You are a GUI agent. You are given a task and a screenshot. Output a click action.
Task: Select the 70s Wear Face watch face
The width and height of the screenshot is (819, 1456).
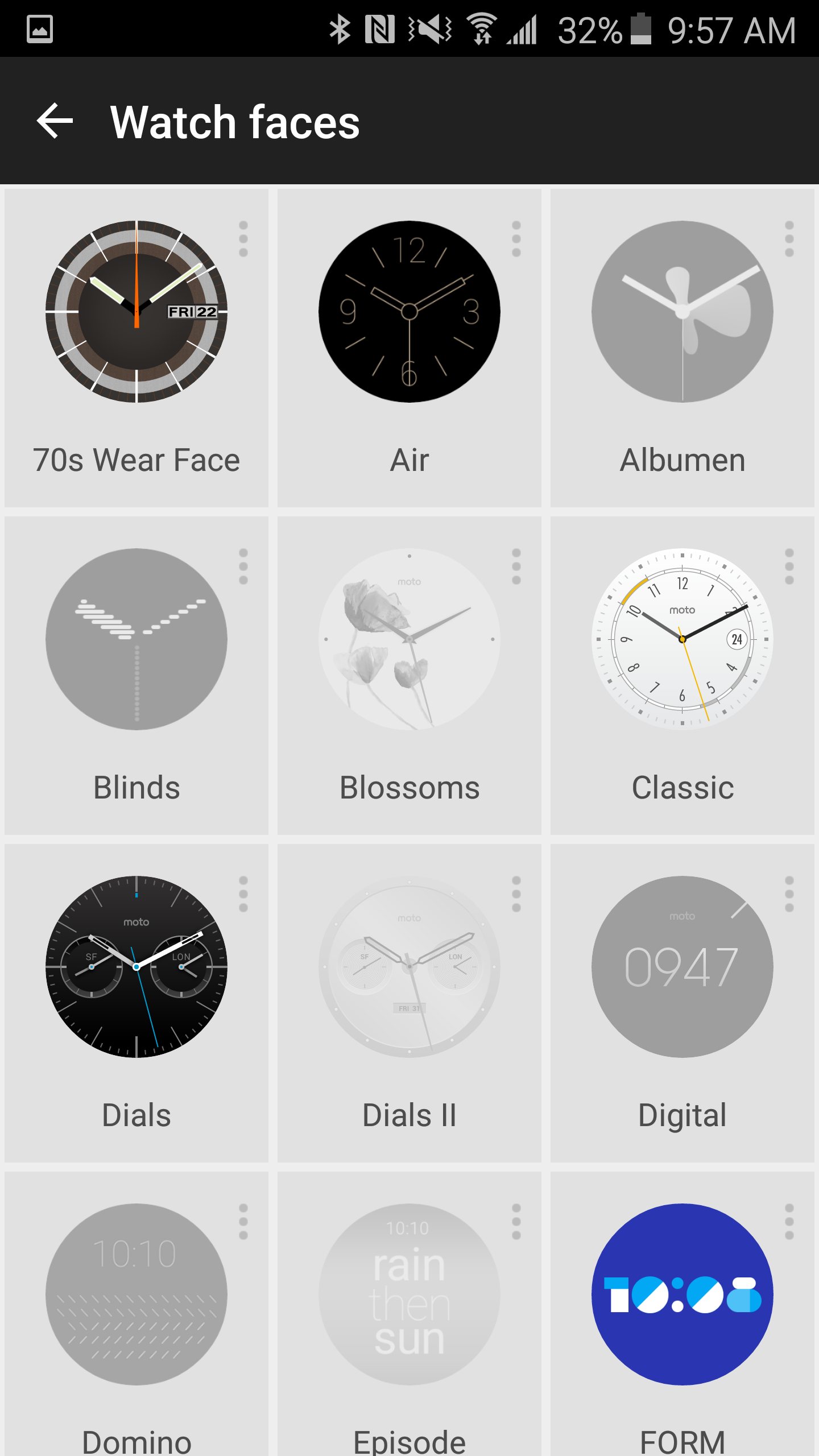click(136, 312)
